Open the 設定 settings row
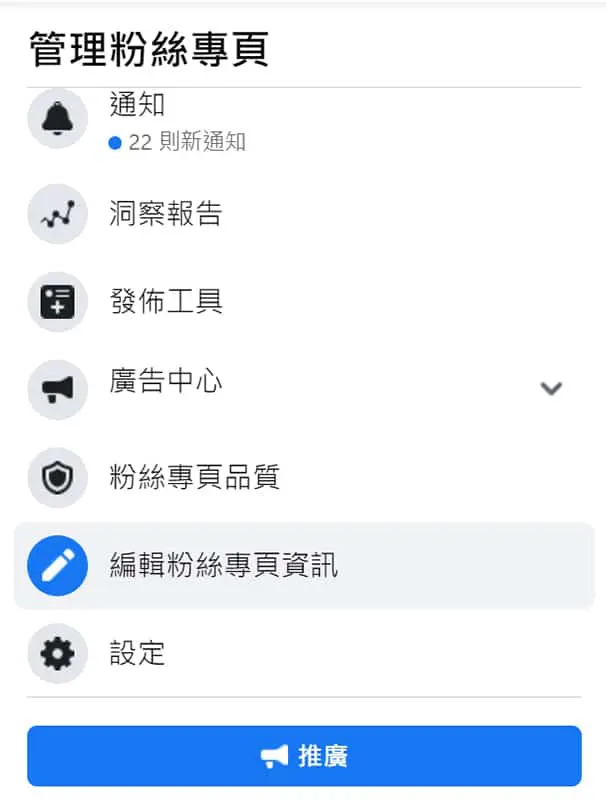This screenshot has height=800, width=606. point(137,654)
